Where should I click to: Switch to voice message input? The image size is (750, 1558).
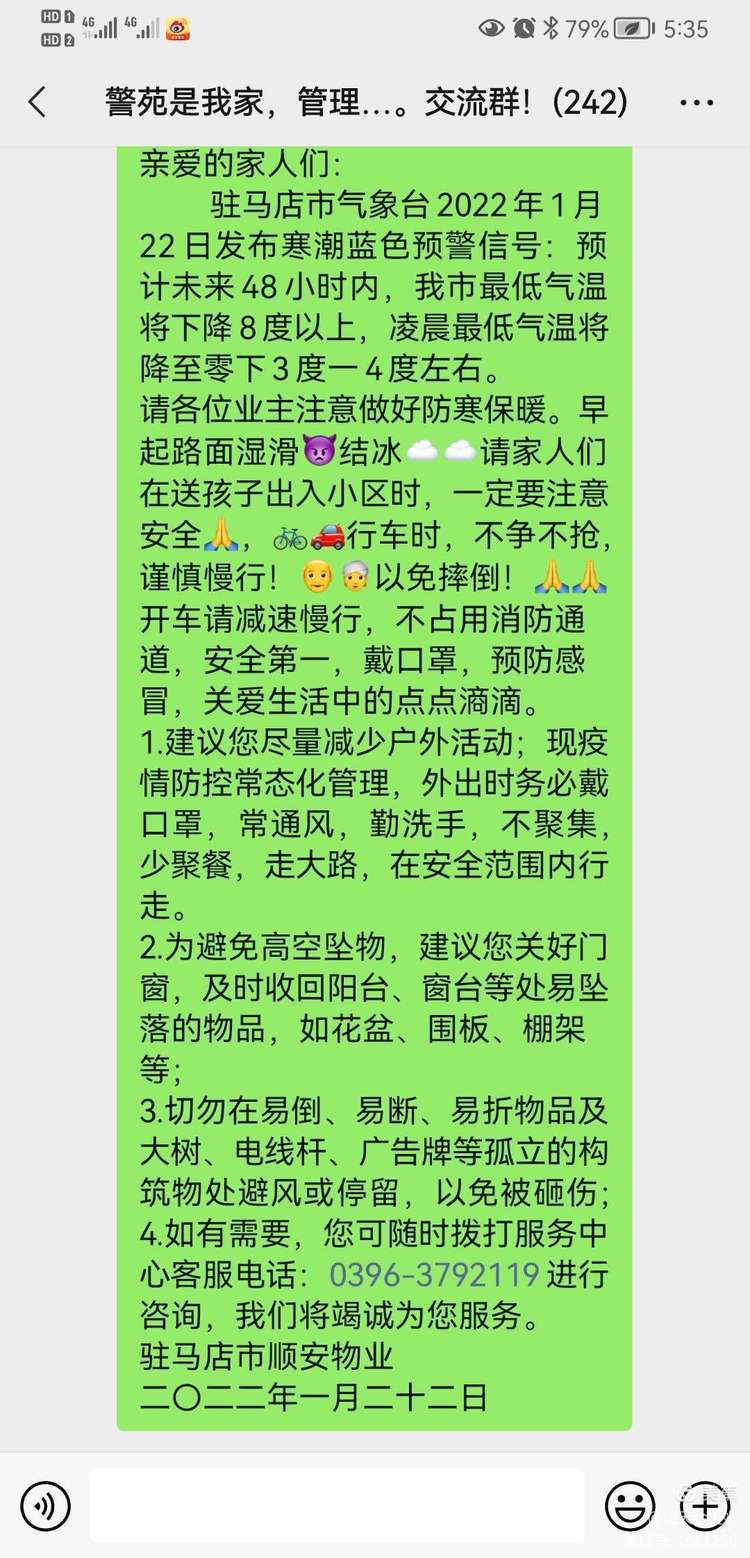click(45, 1505)
